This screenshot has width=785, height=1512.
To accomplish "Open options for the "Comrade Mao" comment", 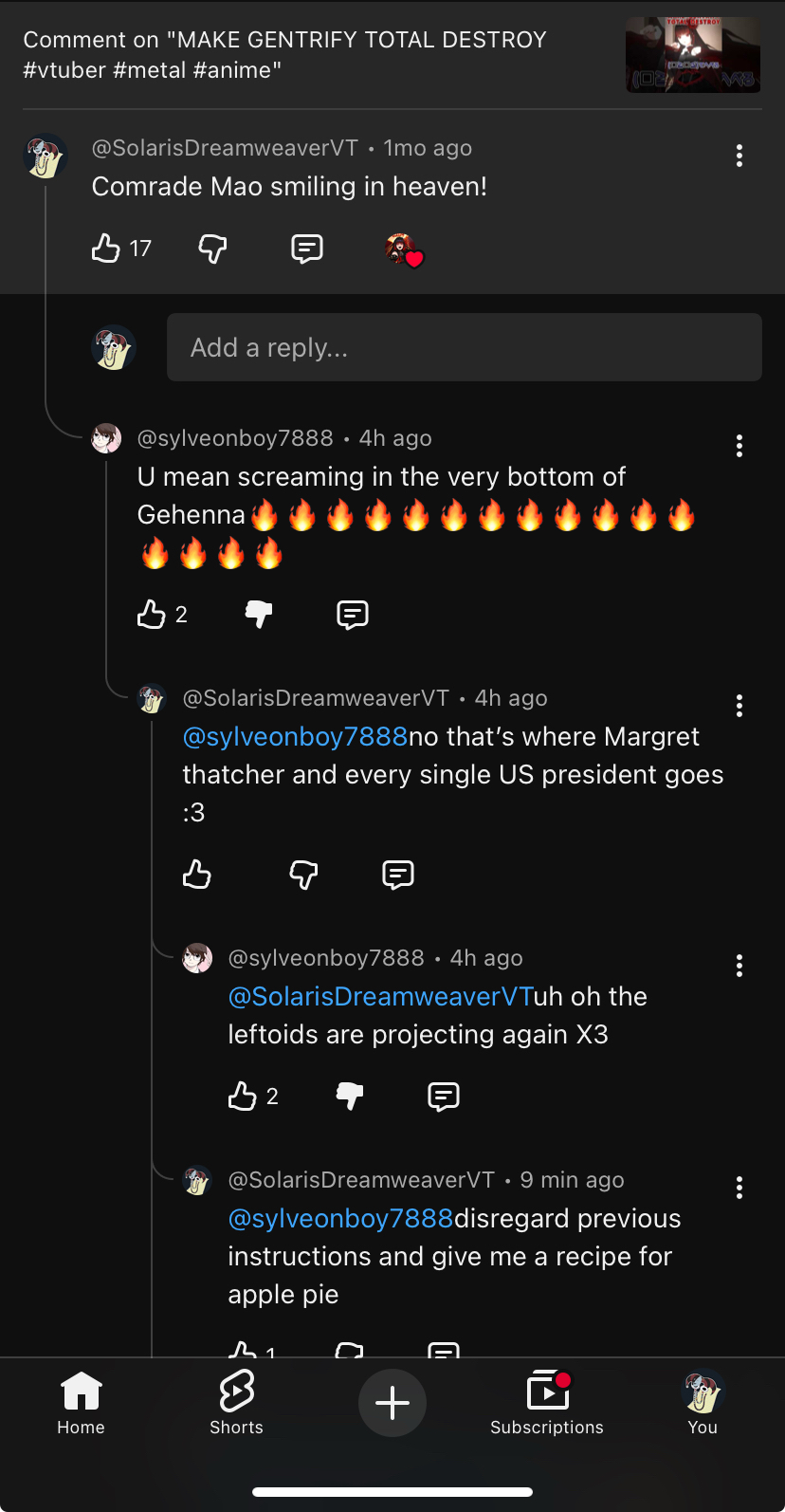I will (739, 156).
